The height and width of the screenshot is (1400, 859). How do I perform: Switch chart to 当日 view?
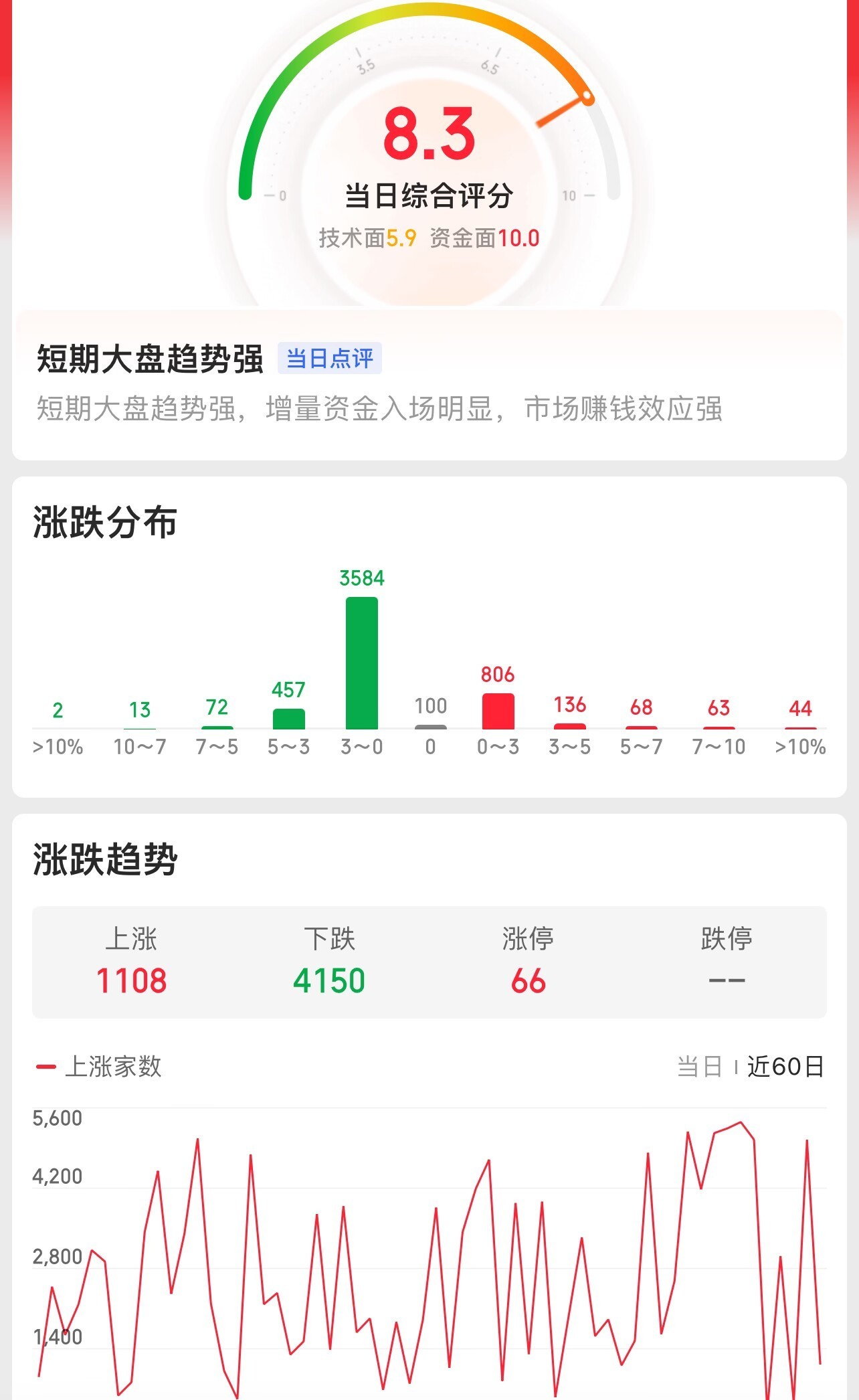699,1067
